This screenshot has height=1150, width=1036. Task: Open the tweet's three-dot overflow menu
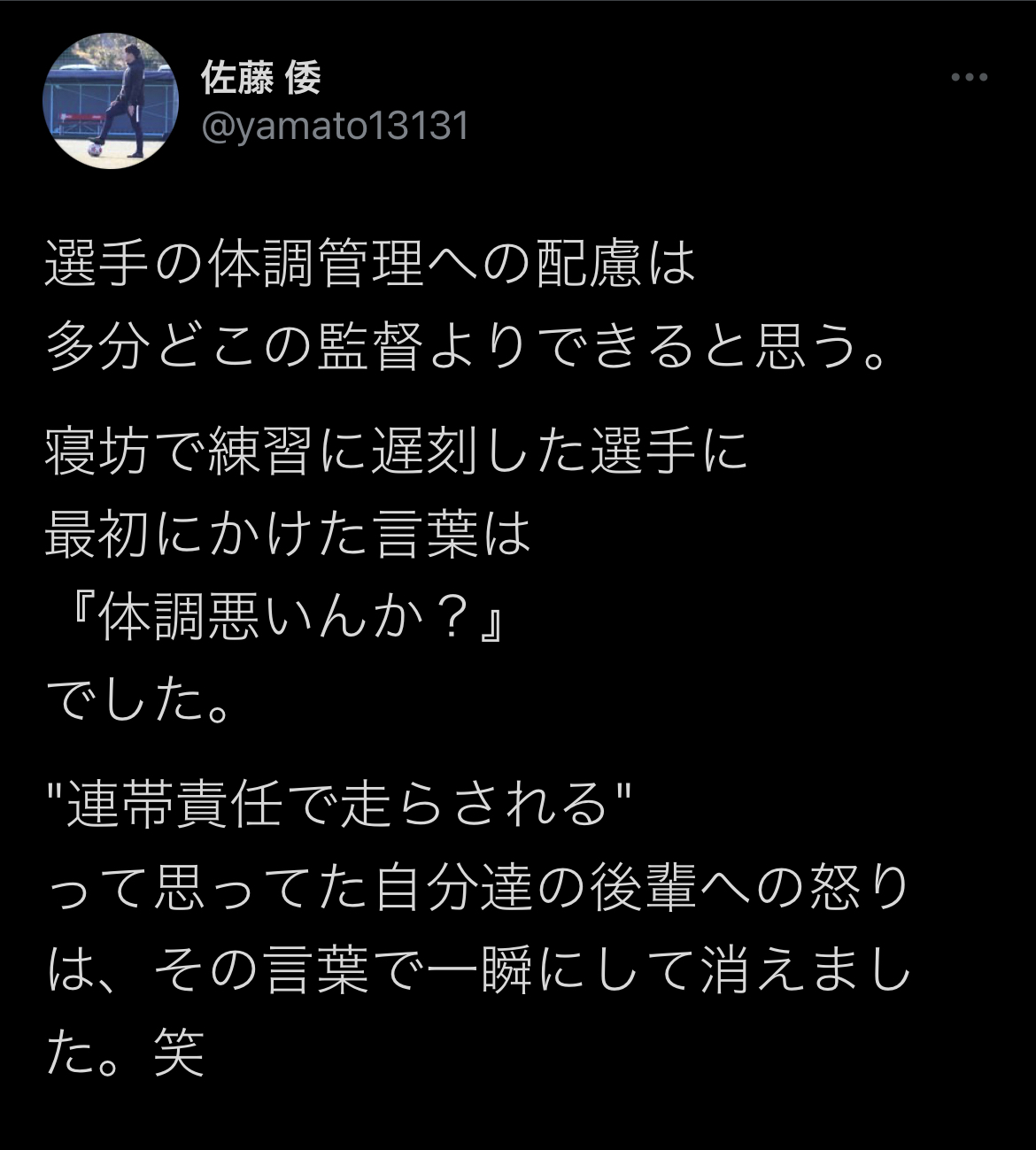click(969, 78)
